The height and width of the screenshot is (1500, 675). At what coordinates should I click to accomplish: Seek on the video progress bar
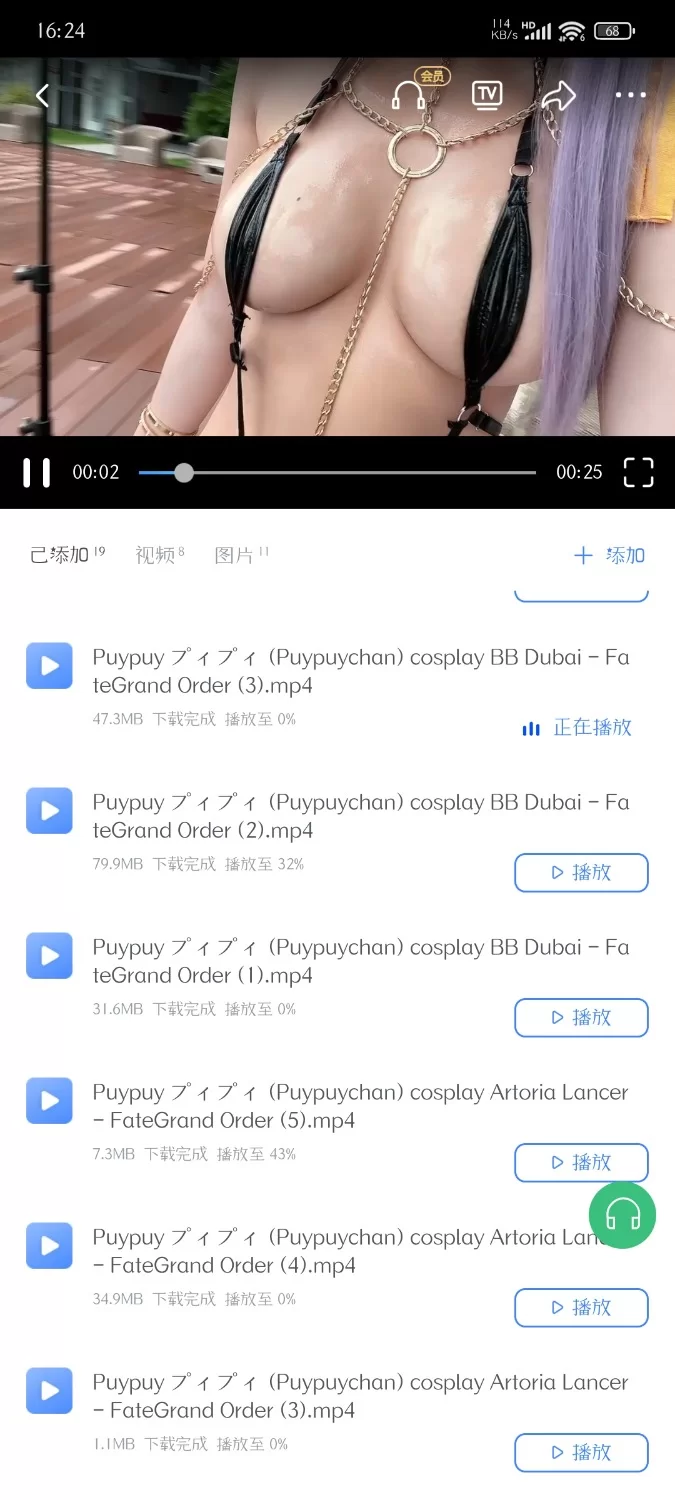point(338,472)
